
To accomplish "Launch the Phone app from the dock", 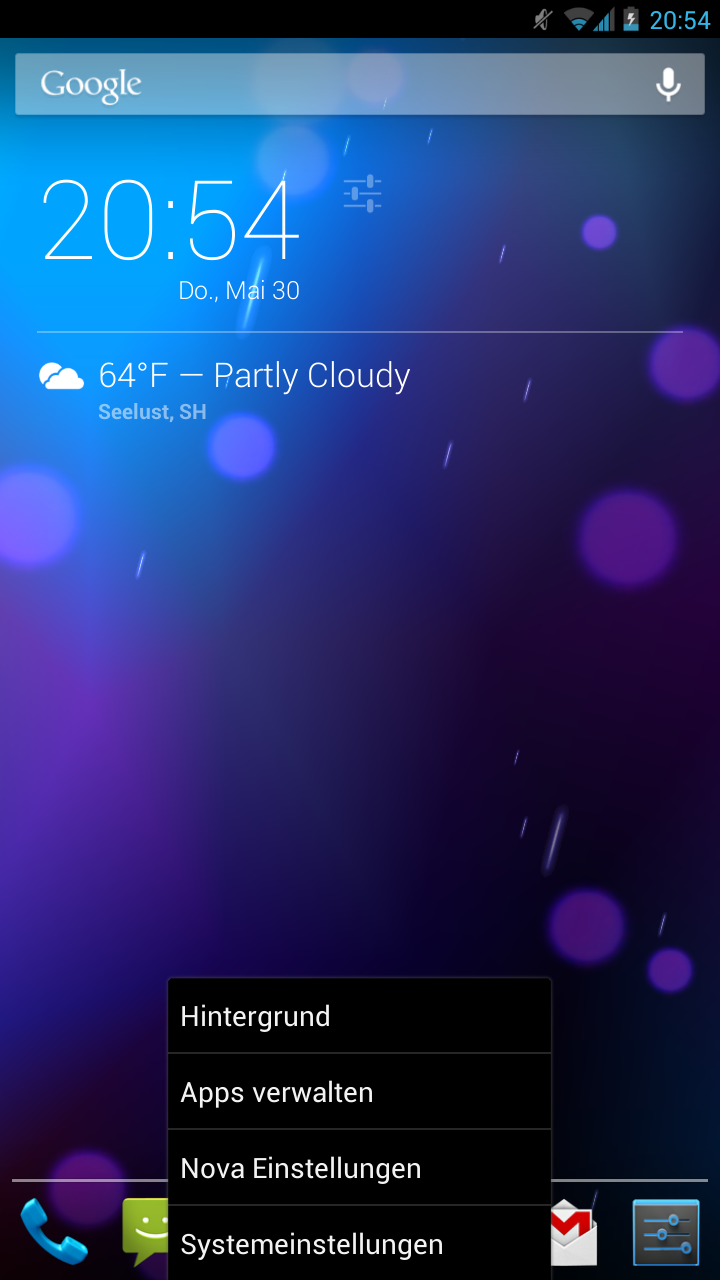I will coord(54,1231).
